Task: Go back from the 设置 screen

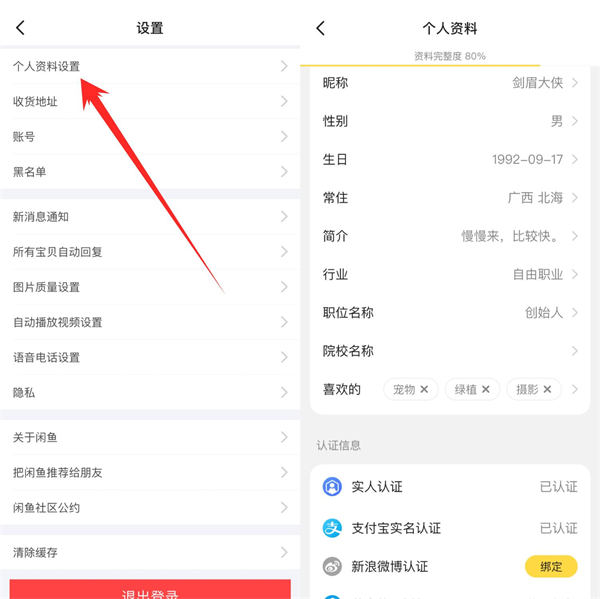Action: (x=21, y=29)
